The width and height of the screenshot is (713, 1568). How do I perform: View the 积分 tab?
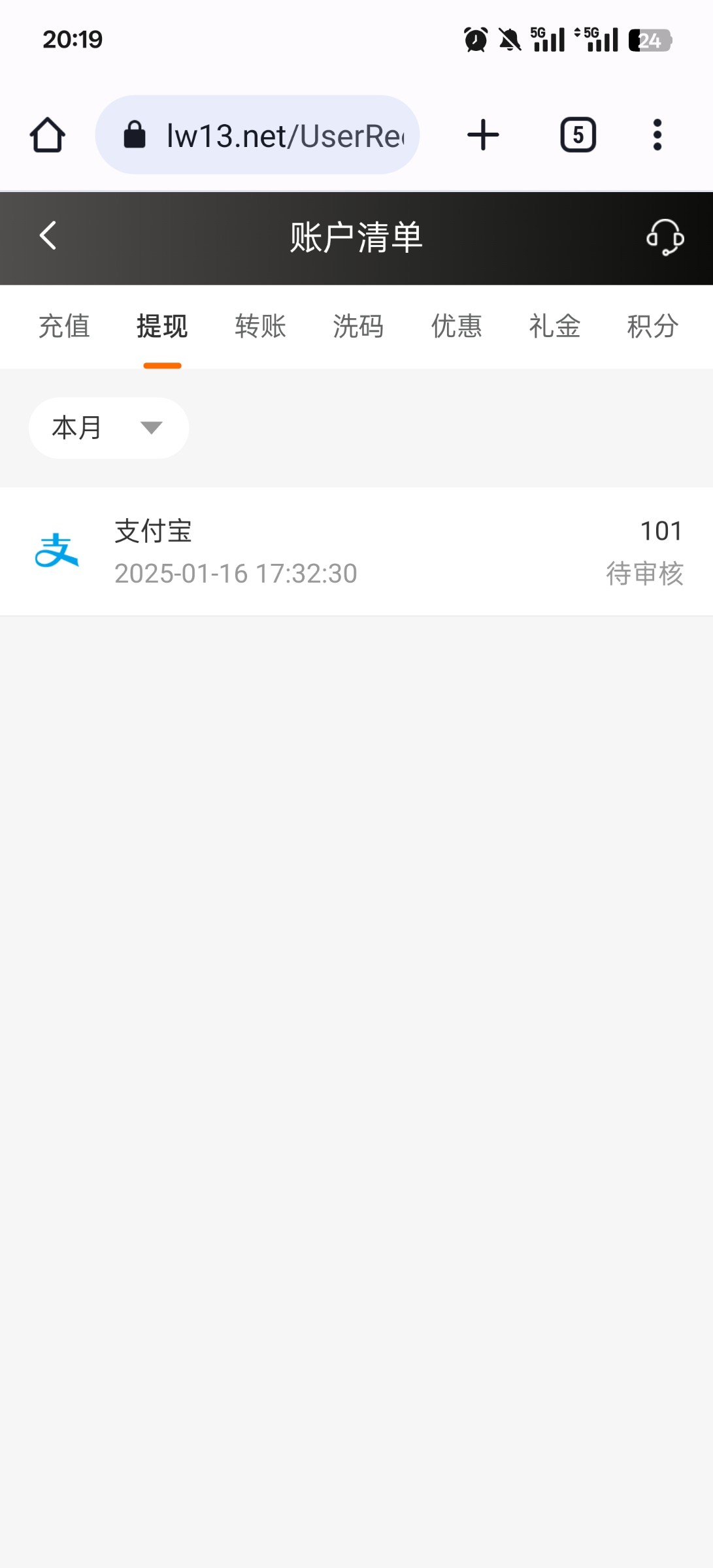pyautogui.click(x=652, y=327)
